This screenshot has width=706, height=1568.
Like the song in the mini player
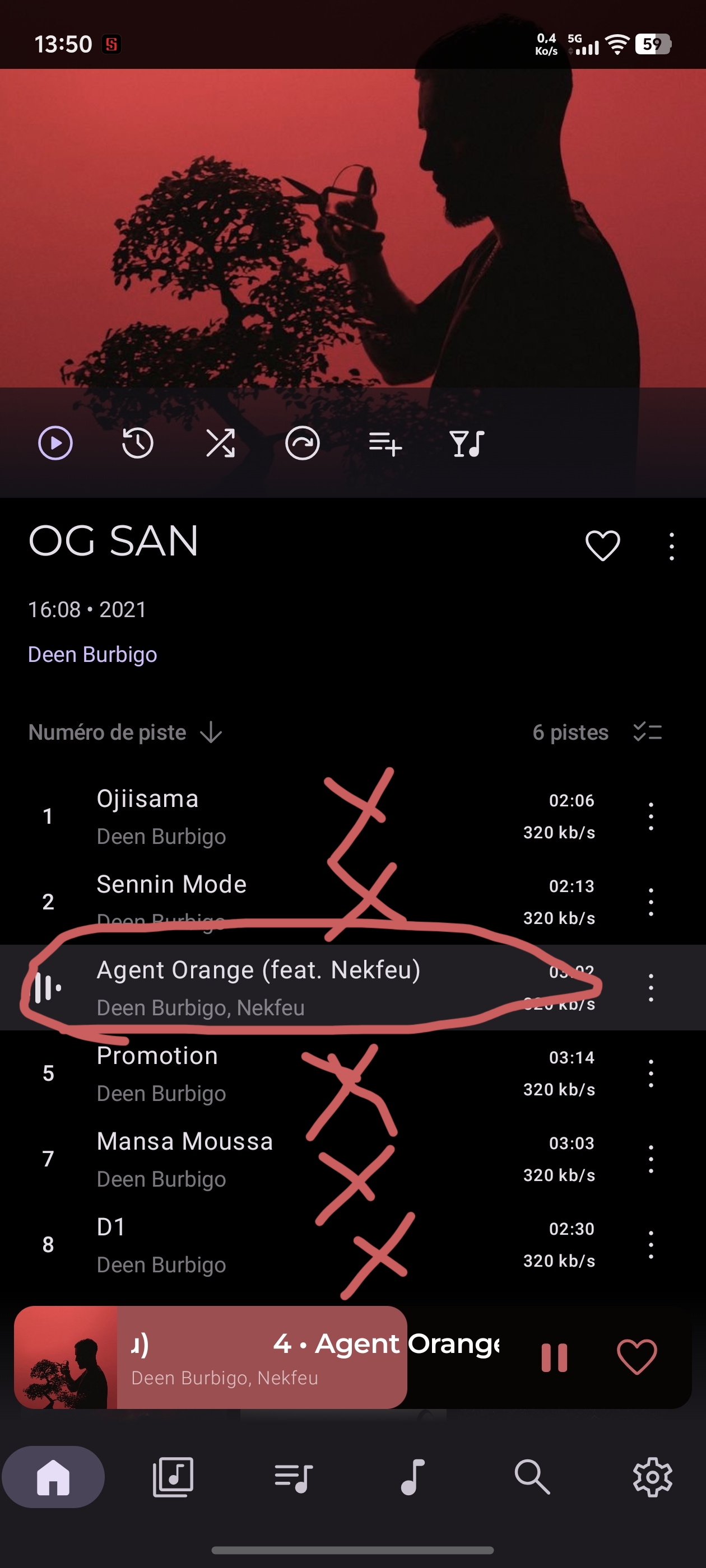pos(637,1357)
